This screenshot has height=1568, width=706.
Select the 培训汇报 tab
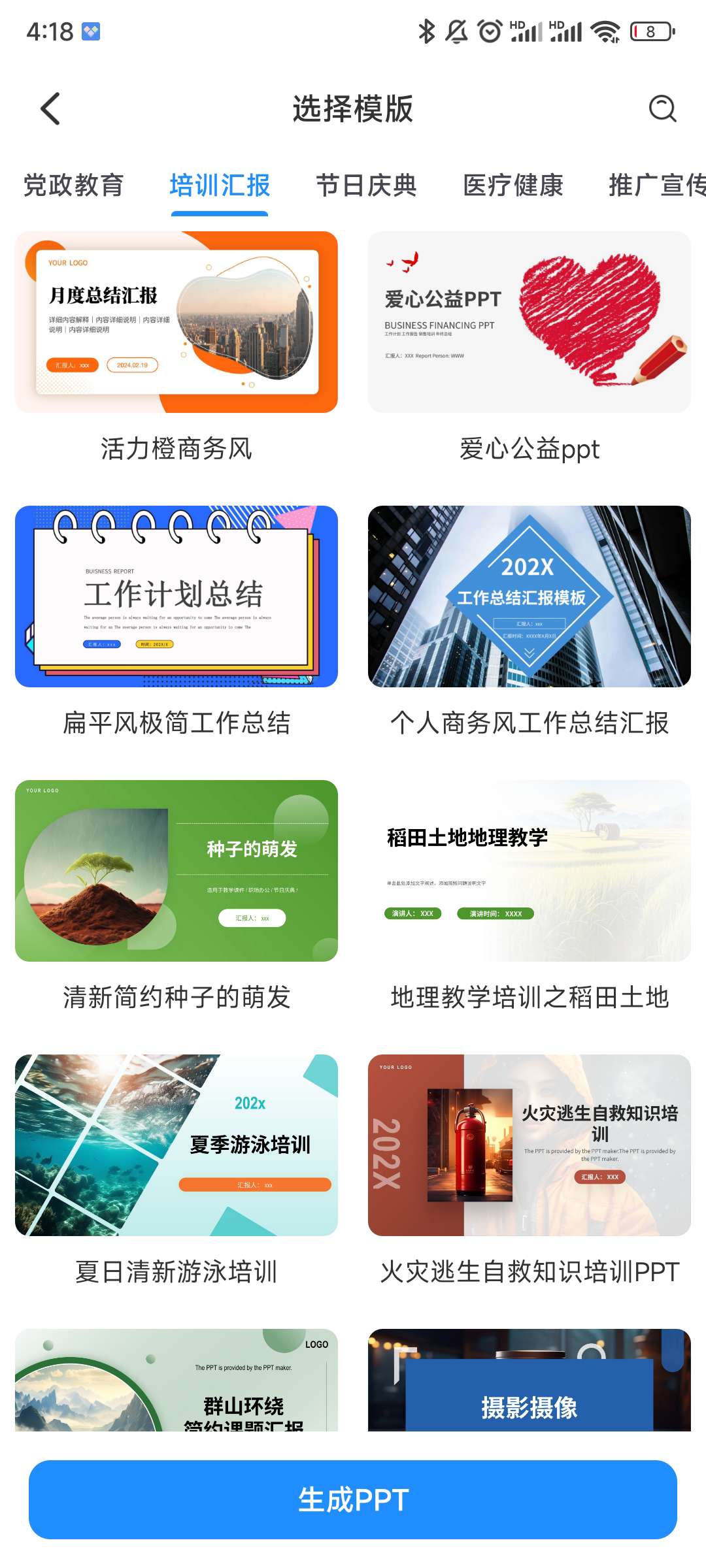point(220,186)
